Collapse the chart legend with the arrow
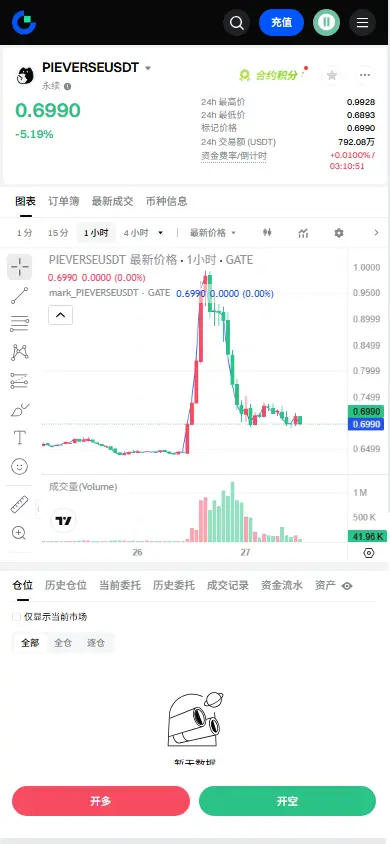The image size is (390, 844). pyautogui.click(x=60, y=315)
